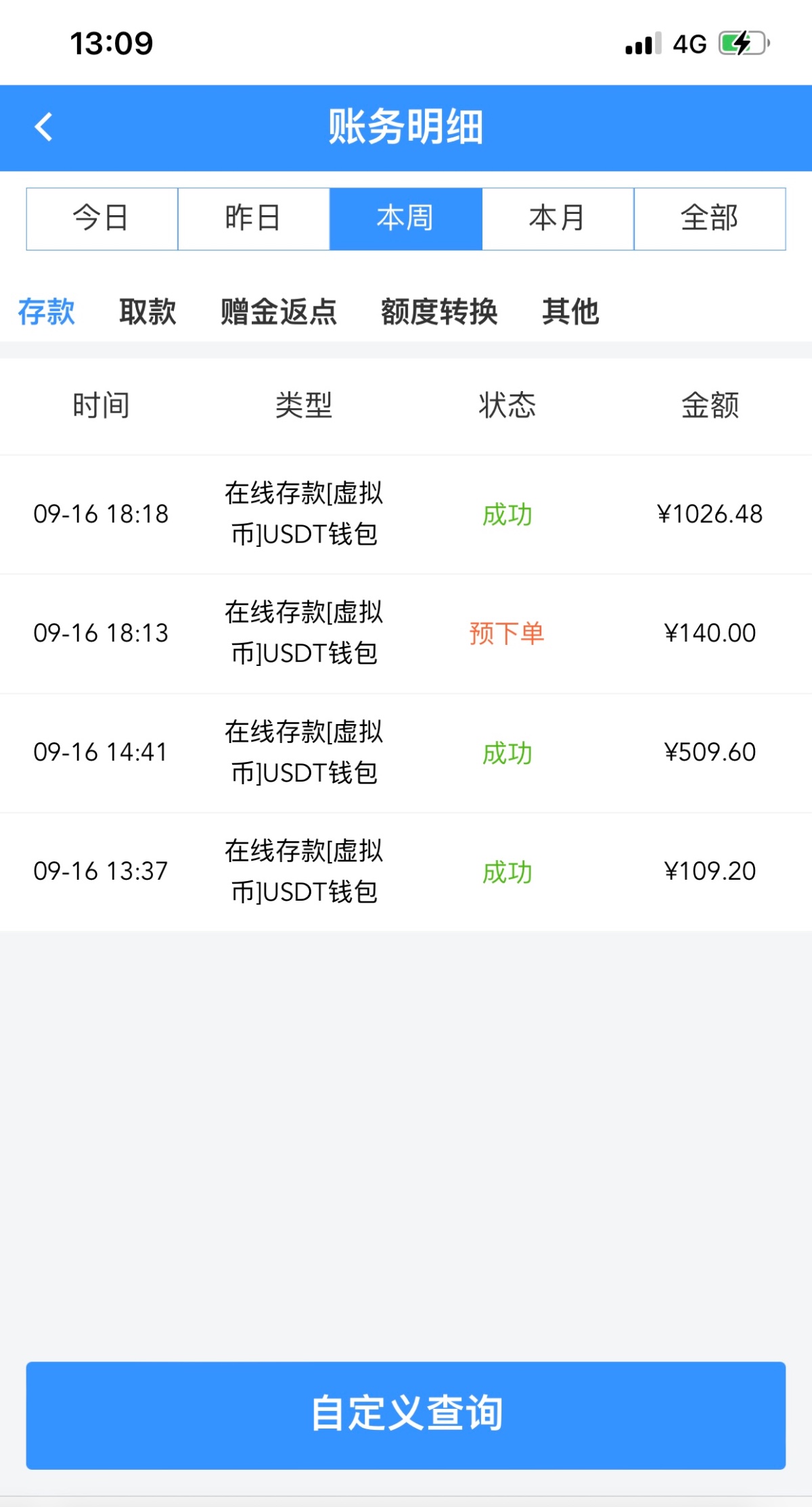Tap the 自定义查询 button
This screenshot has height=1507, width=812.
[406, 1414]
